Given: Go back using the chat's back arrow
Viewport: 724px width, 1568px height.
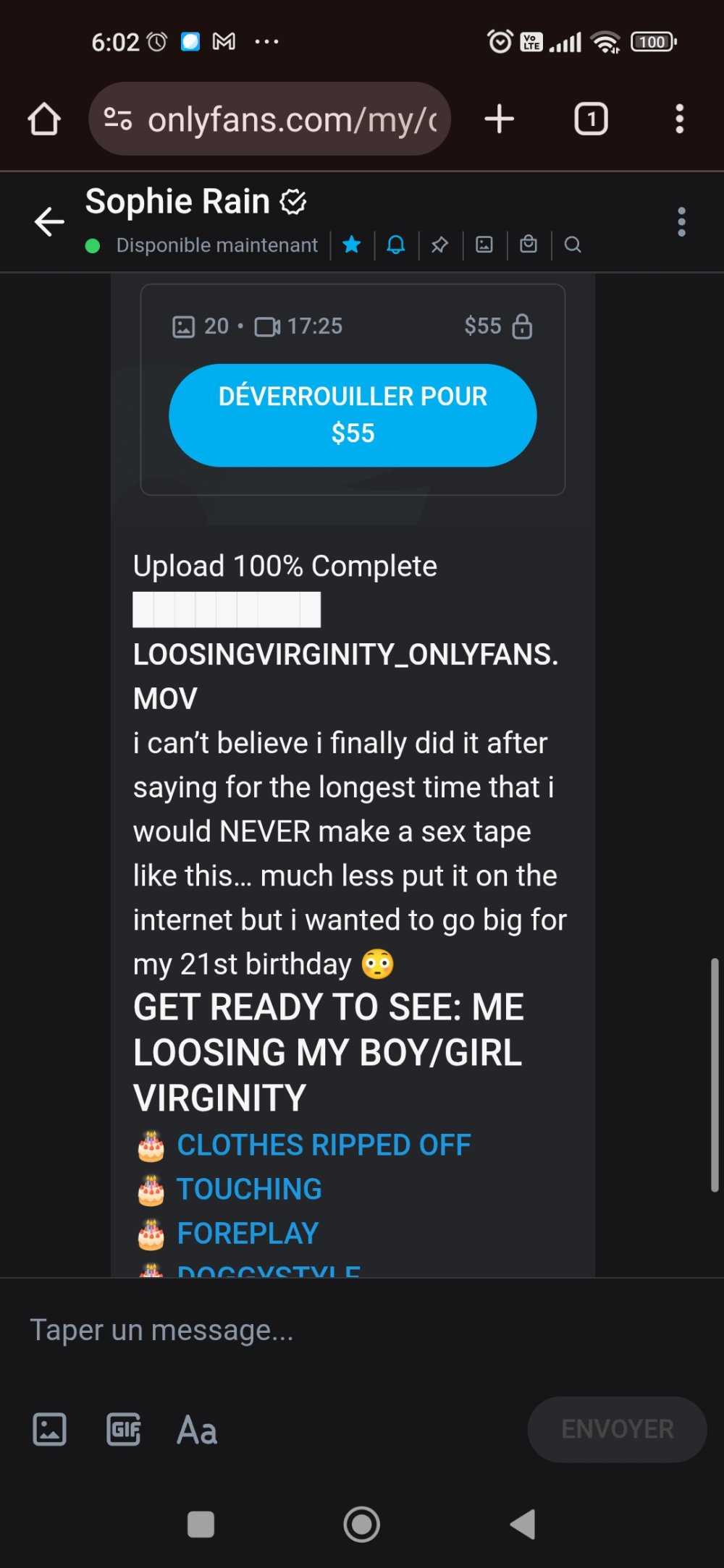Looking at the screenshot, I should pyautogui.click(x=49, y=221).
